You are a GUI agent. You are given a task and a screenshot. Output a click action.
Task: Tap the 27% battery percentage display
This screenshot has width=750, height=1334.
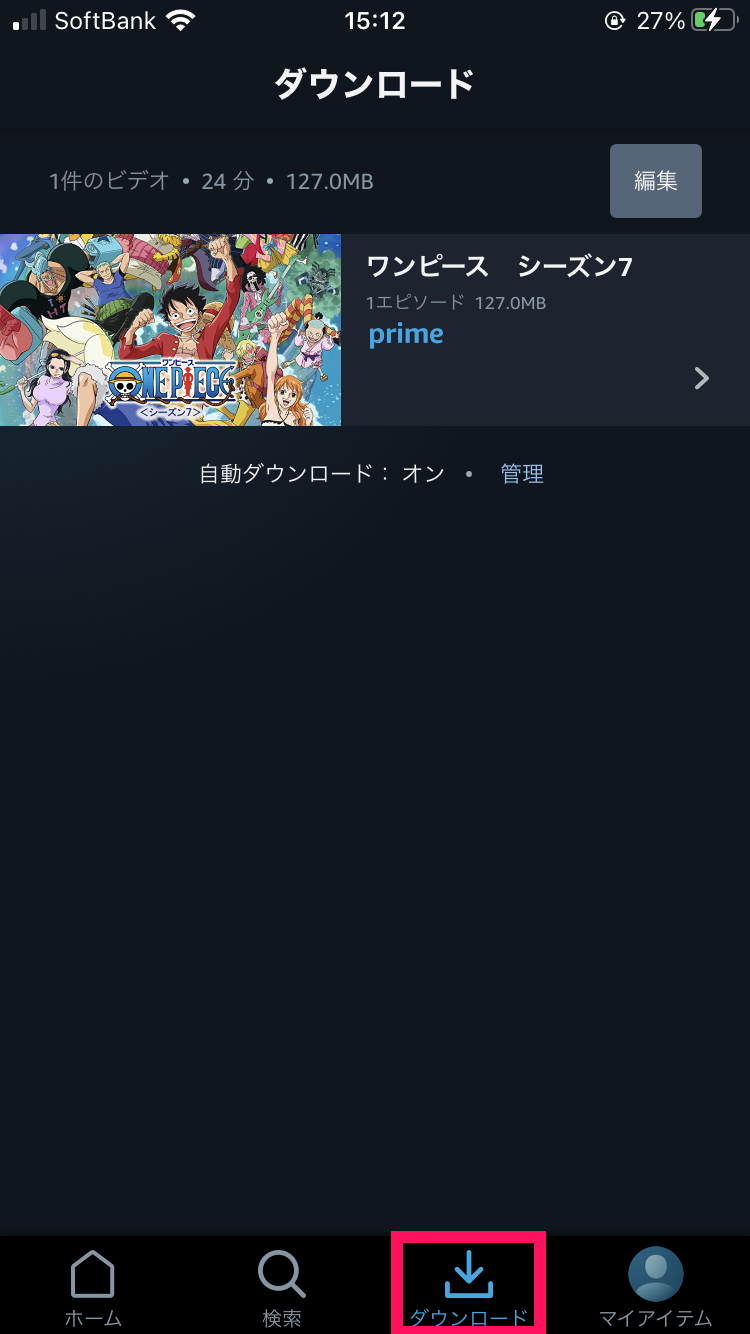pos(662,19)
